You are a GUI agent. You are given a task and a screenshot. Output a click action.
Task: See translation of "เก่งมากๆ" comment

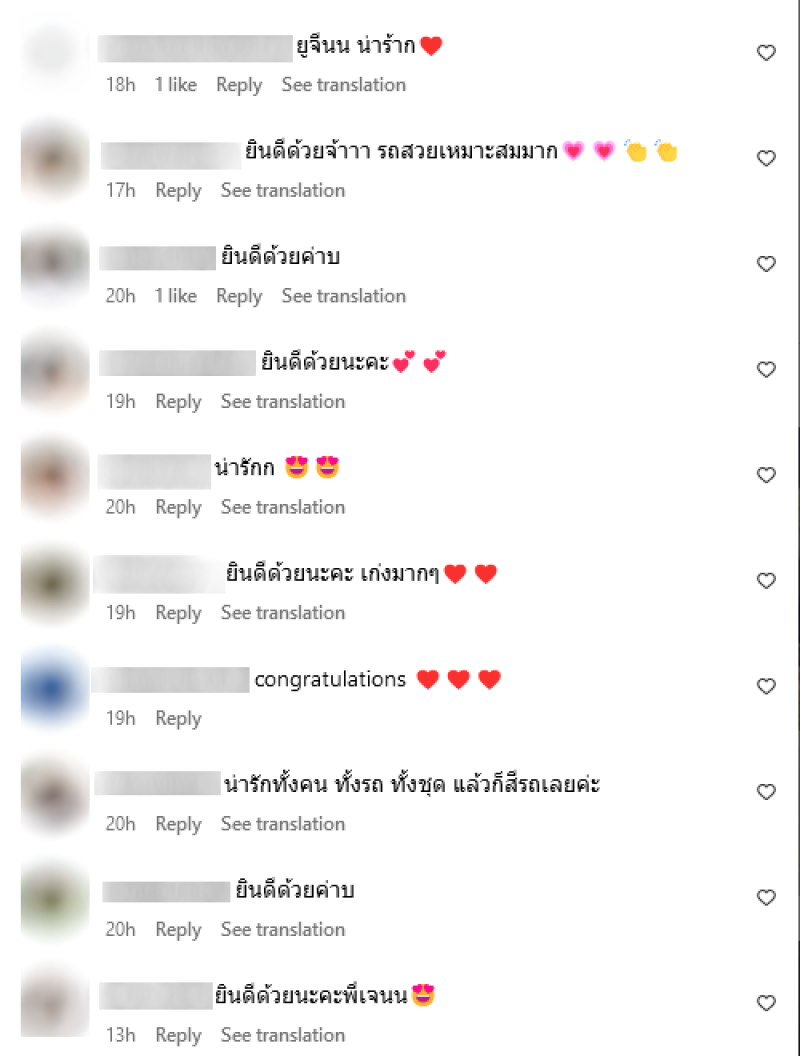(x=283, y=612)
